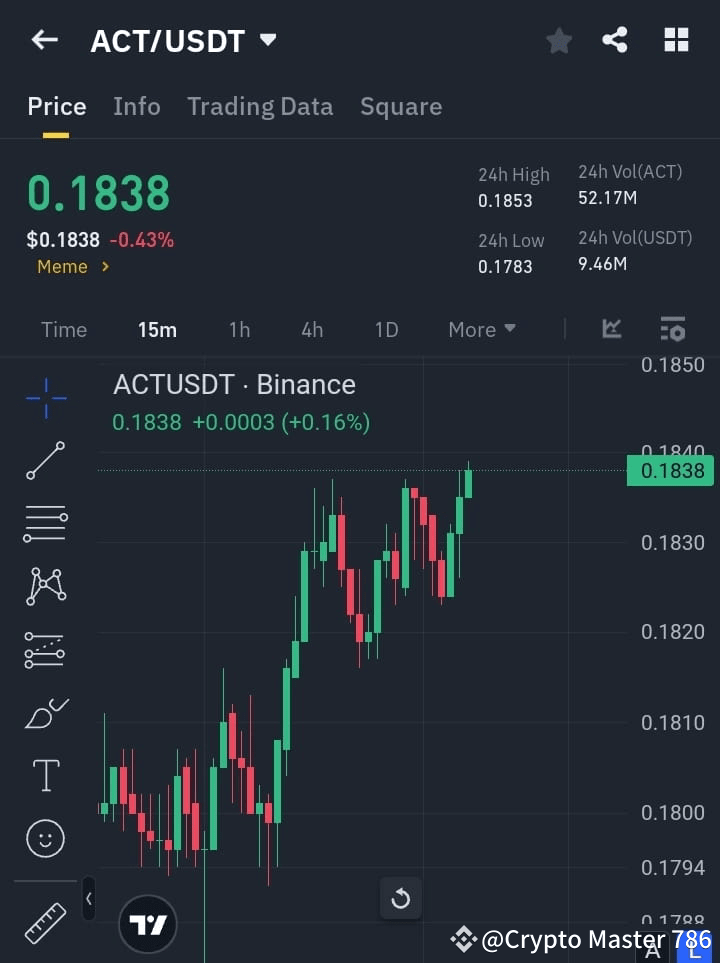Select the trend line drawing tool

[x=45, y=461]
